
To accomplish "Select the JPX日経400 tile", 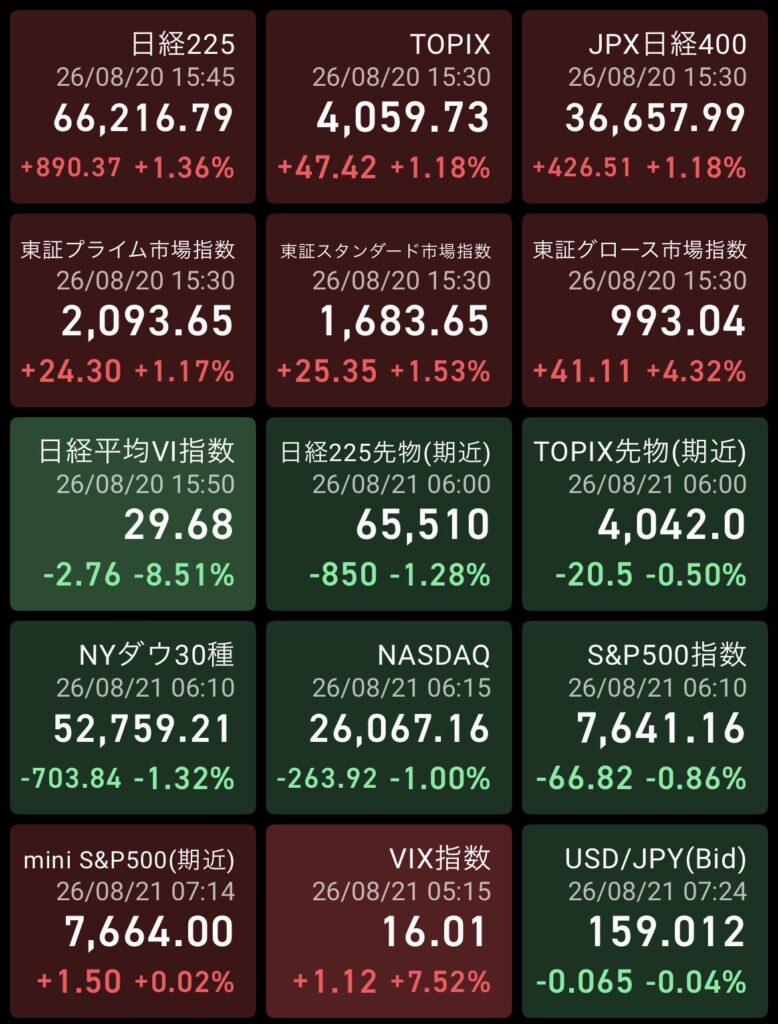I will [645, 107].
